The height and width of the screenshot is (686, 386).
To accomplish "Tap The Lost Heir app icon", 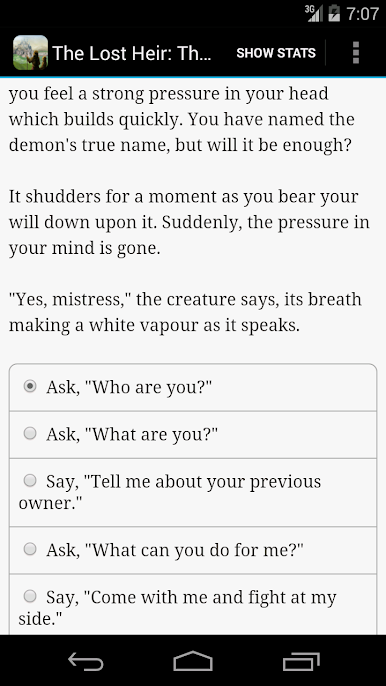I will point(30,53).
